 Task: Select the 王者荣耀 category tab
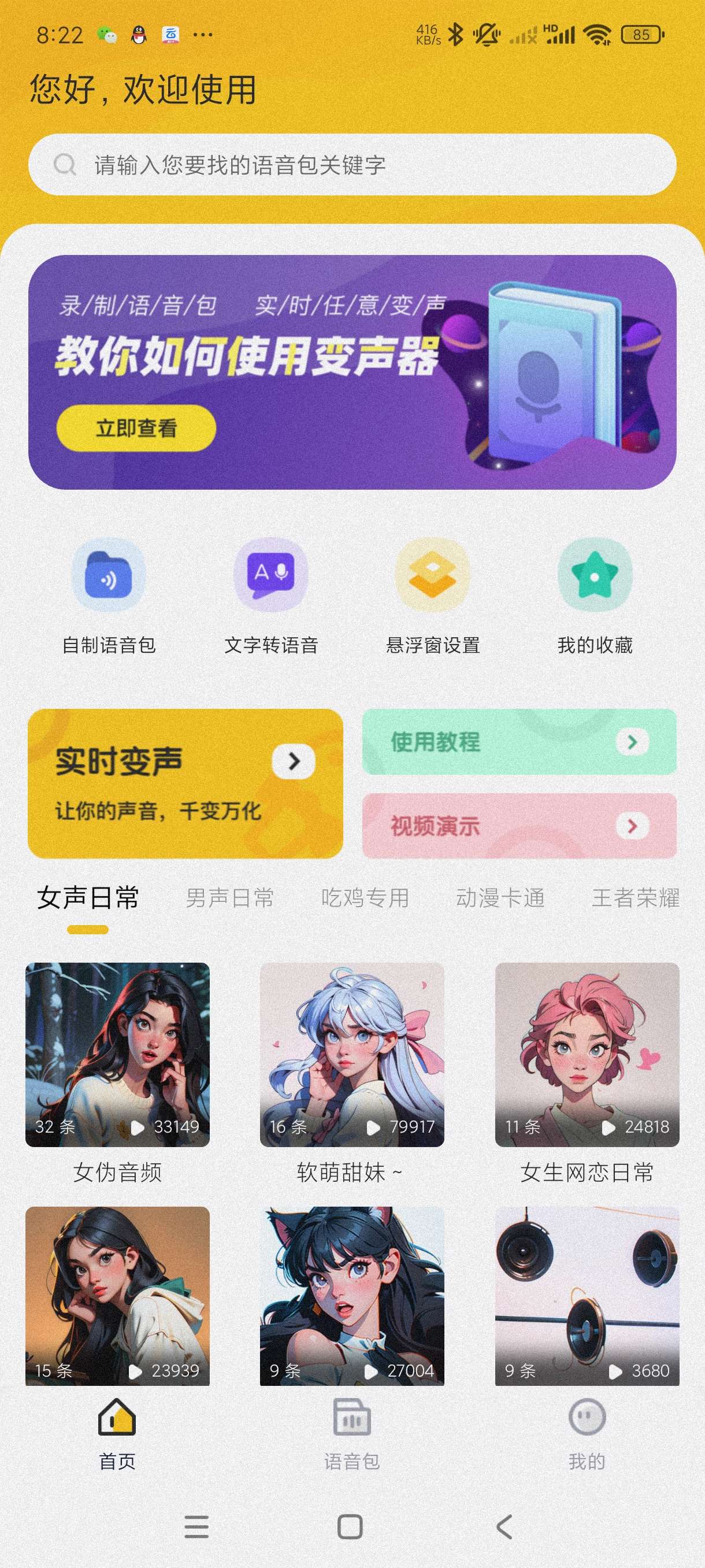[x=635, y=898]
